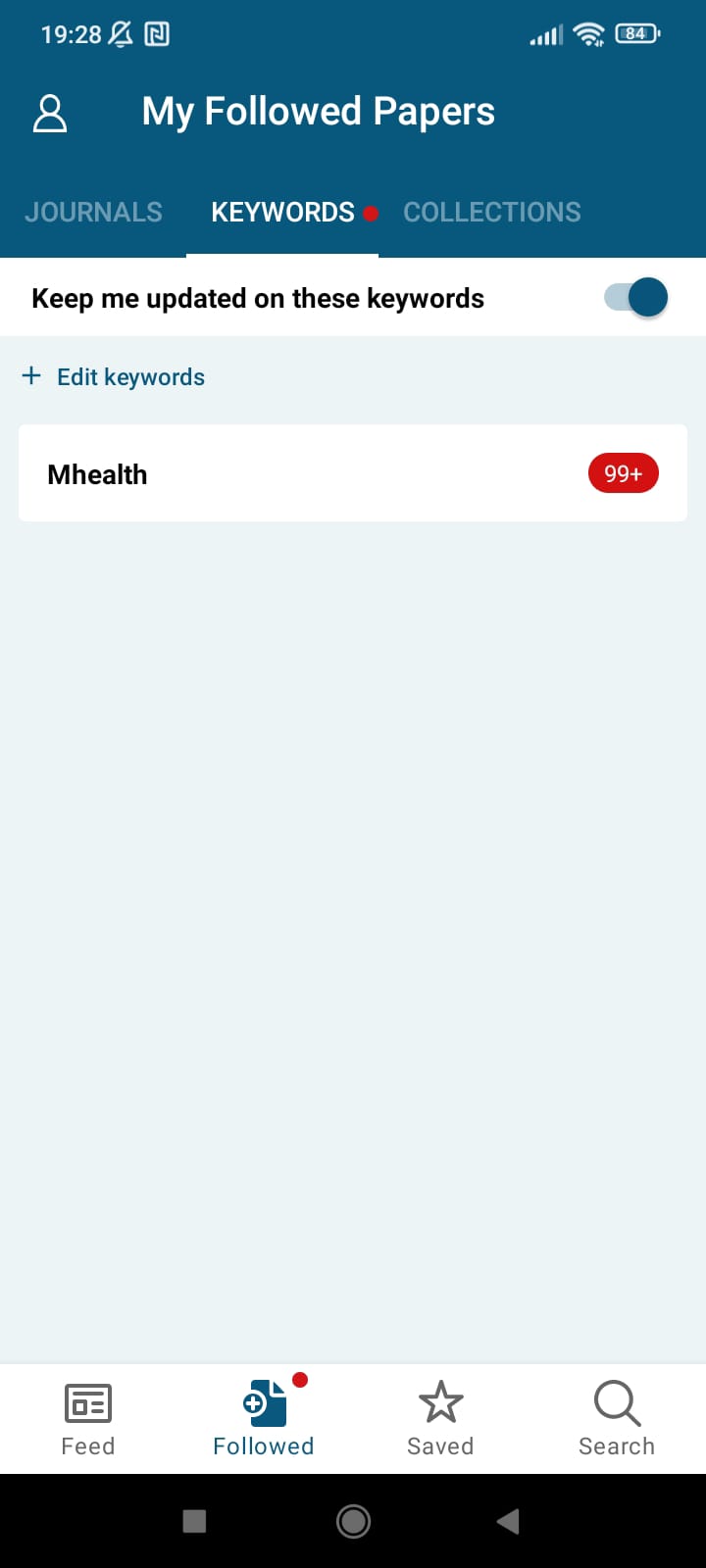This screenshot has width=706, height=1568.
Task: Turn off keyword updates toggle
Action: 636,297
